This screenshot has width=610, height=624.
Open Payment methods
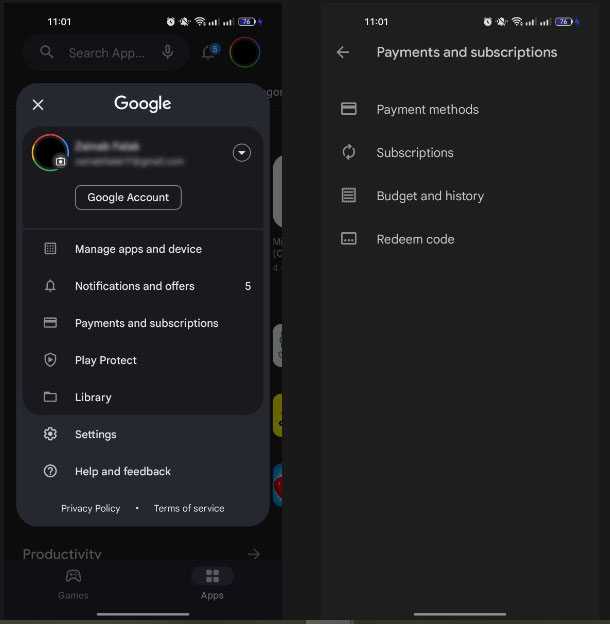tap(427, 109)
